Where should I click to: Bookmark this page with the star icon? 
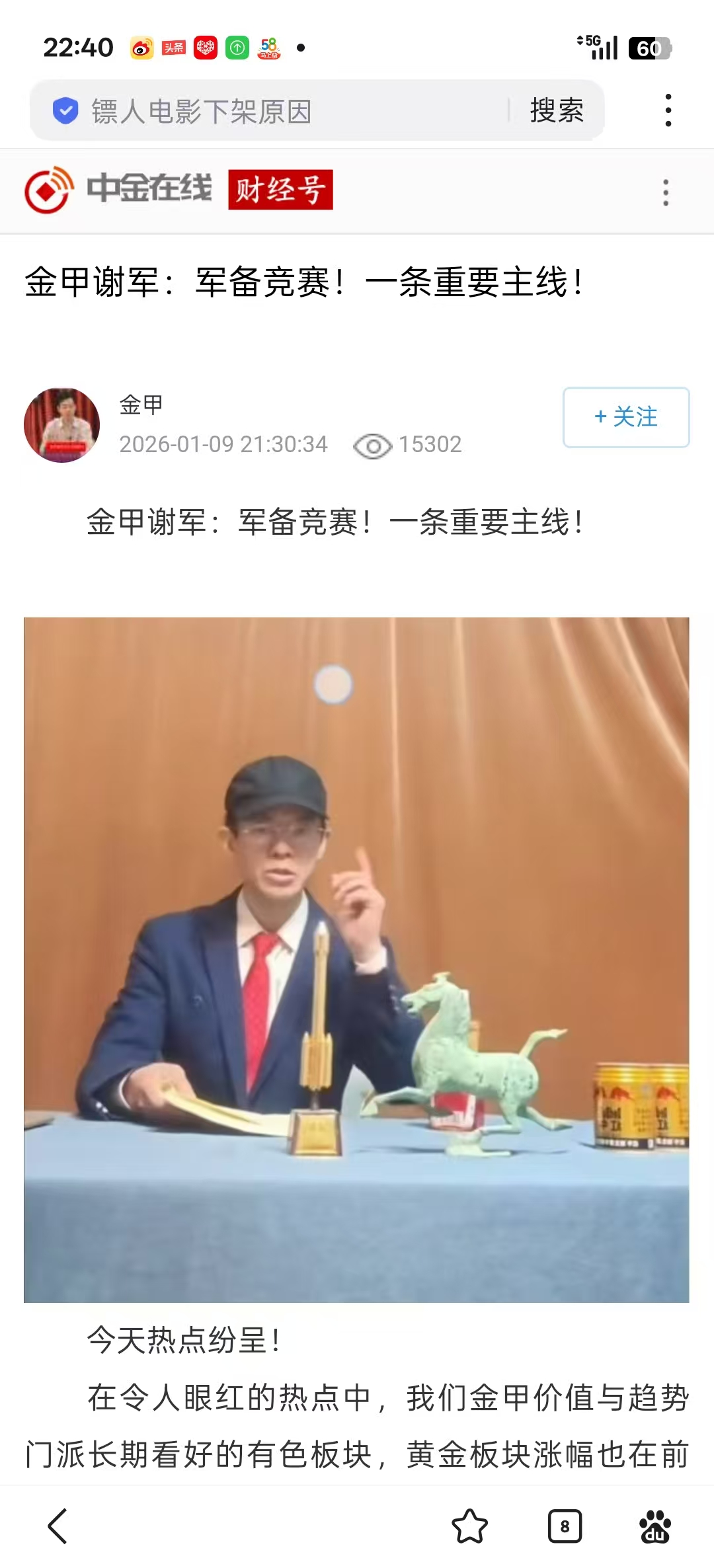[x=469, y=1526]
